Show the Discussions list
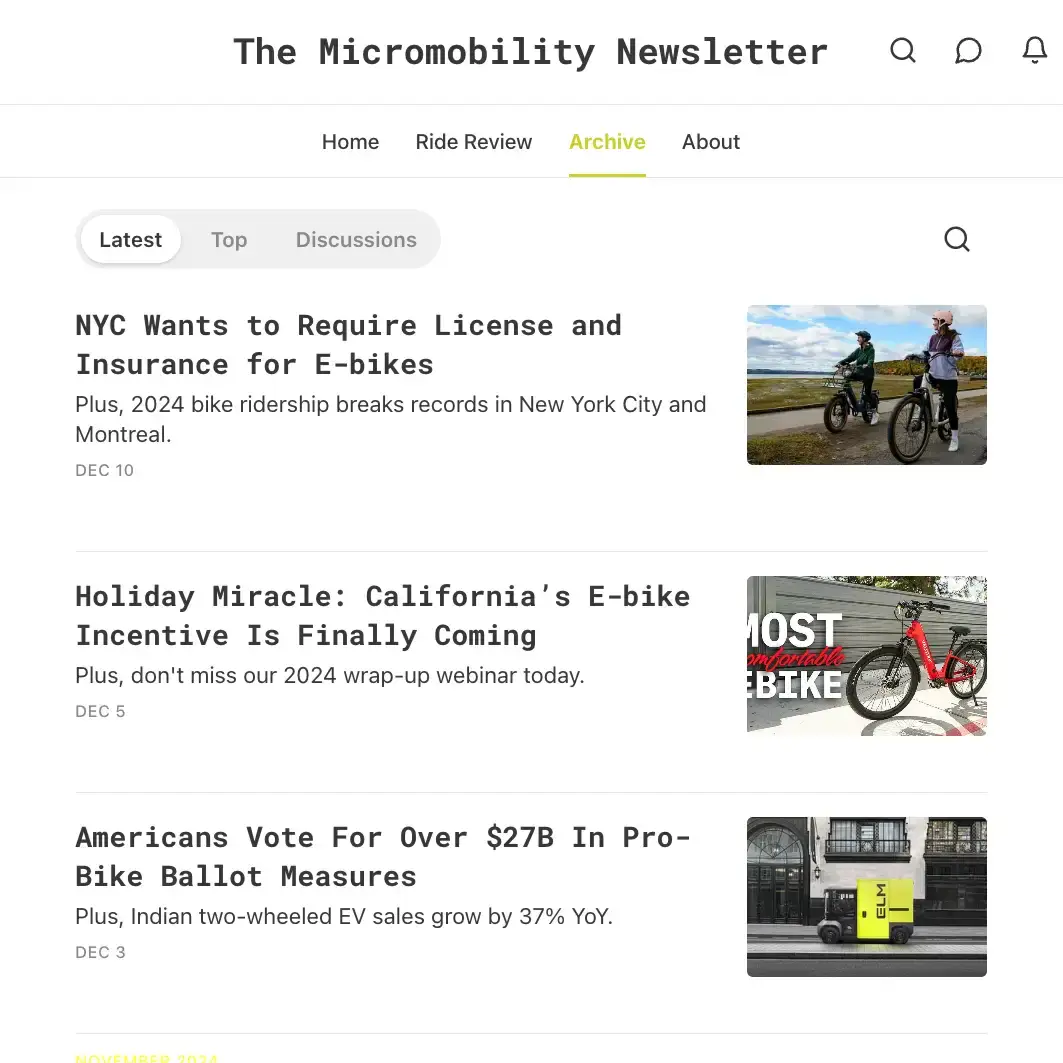This screenshot has width=1063, height=1063. point(356,240)
